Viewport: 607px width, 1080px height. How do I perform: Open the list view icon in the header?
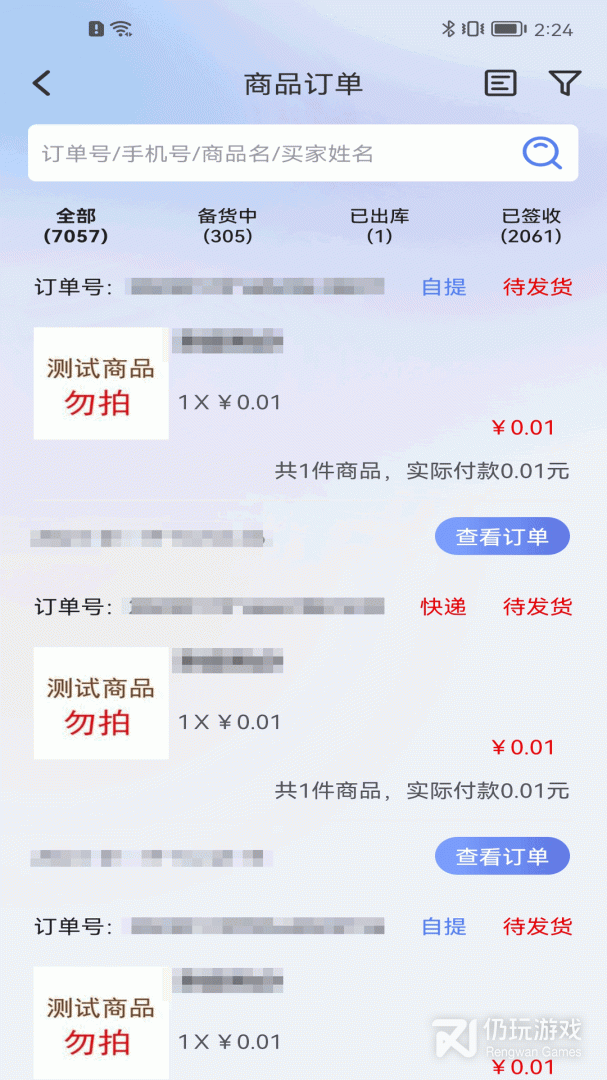pos(500,83)
